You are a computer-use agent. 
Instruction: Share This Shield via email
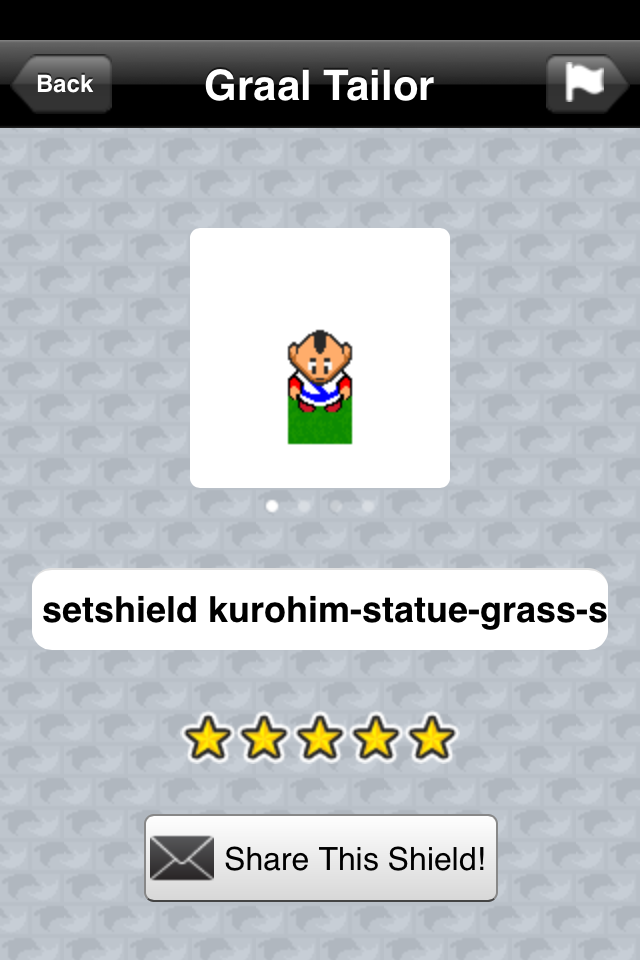(x=320, y=858)
